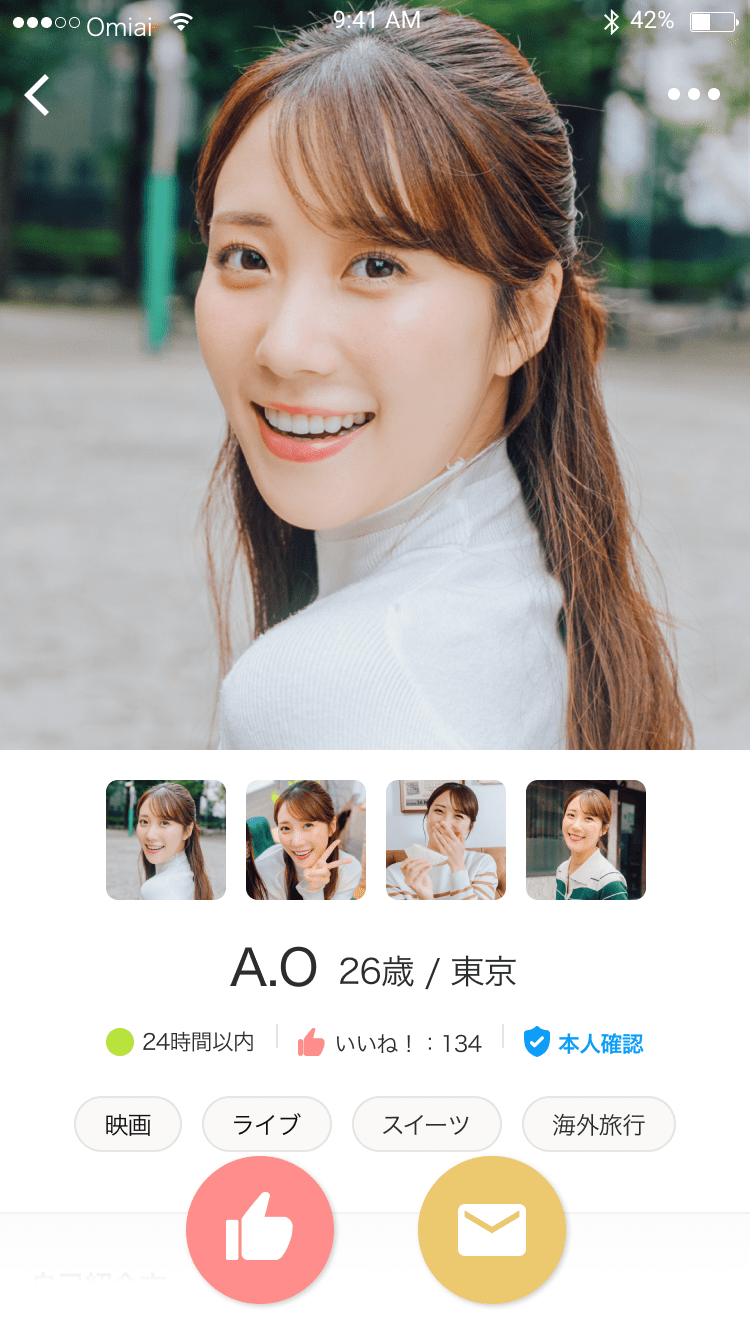Show the photo of her covering her mouth
The image size is (750, 1334).
click(x=446, y=840)
